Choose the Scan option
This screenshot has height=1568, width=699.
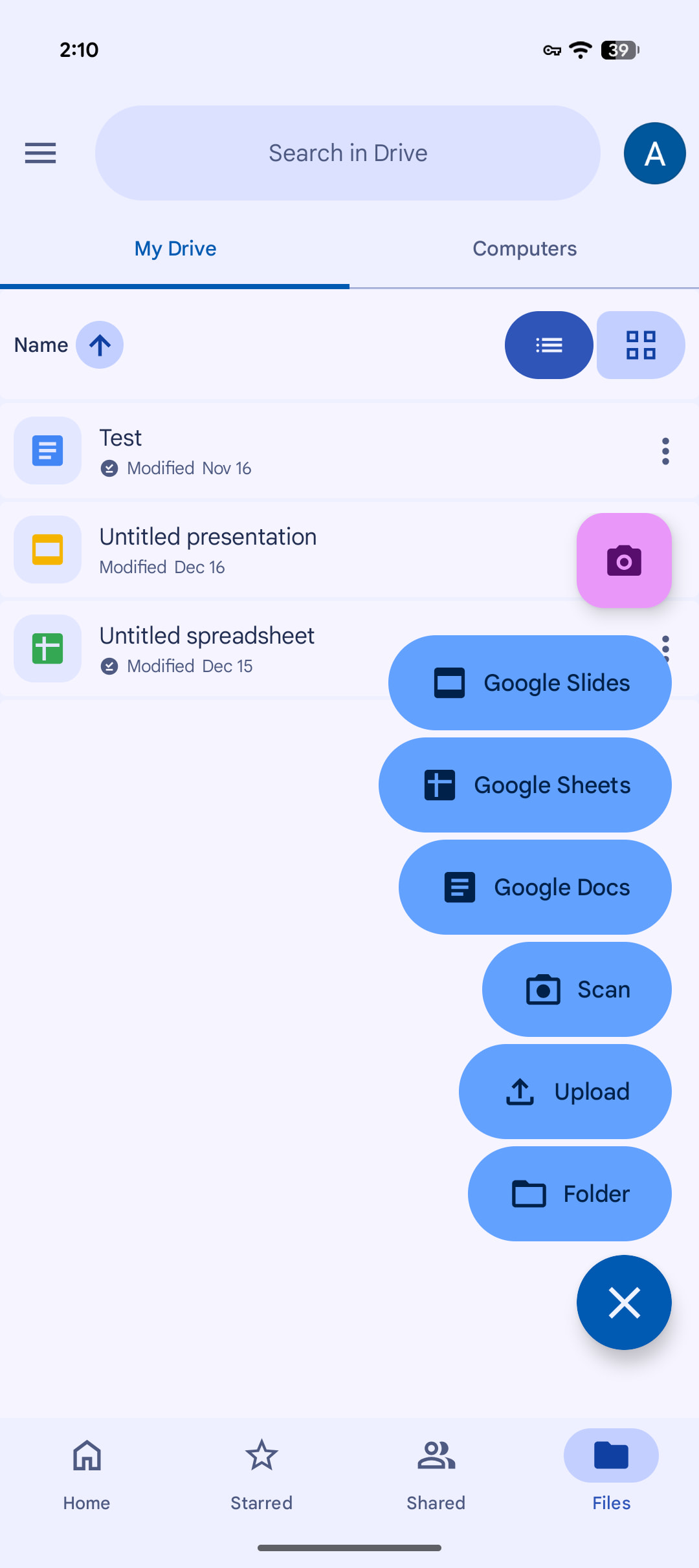point(577,990)
